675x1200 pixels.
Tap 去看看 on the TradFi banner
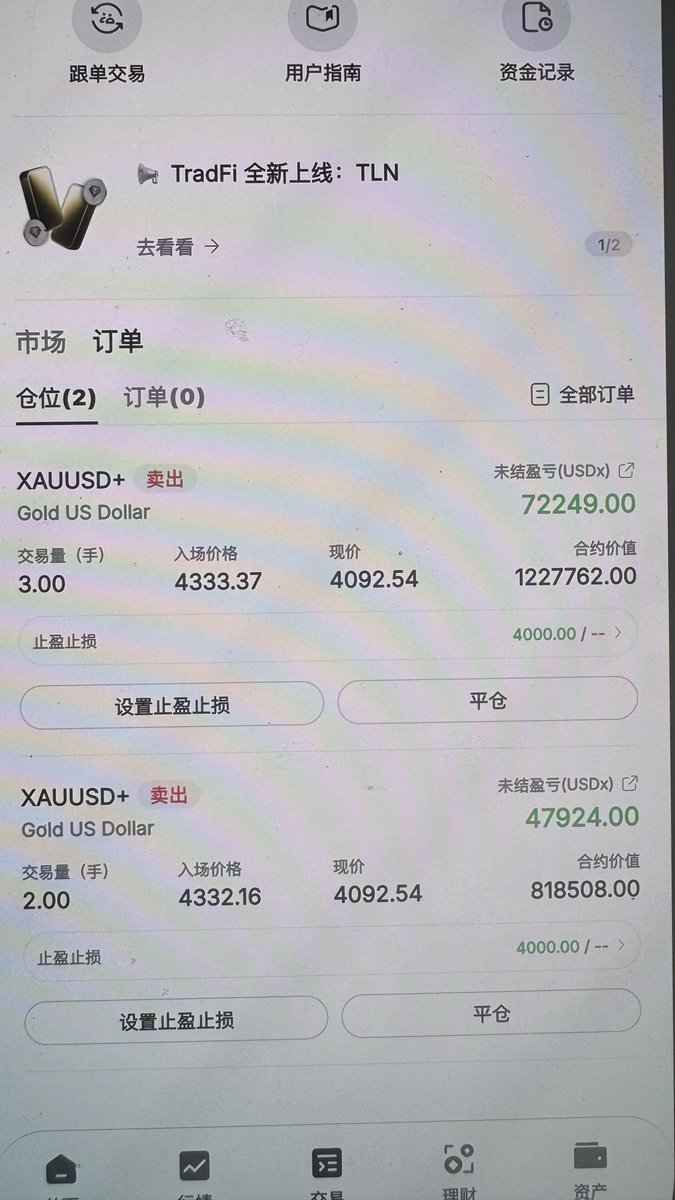pyautogui.click(x=177, y=247)
